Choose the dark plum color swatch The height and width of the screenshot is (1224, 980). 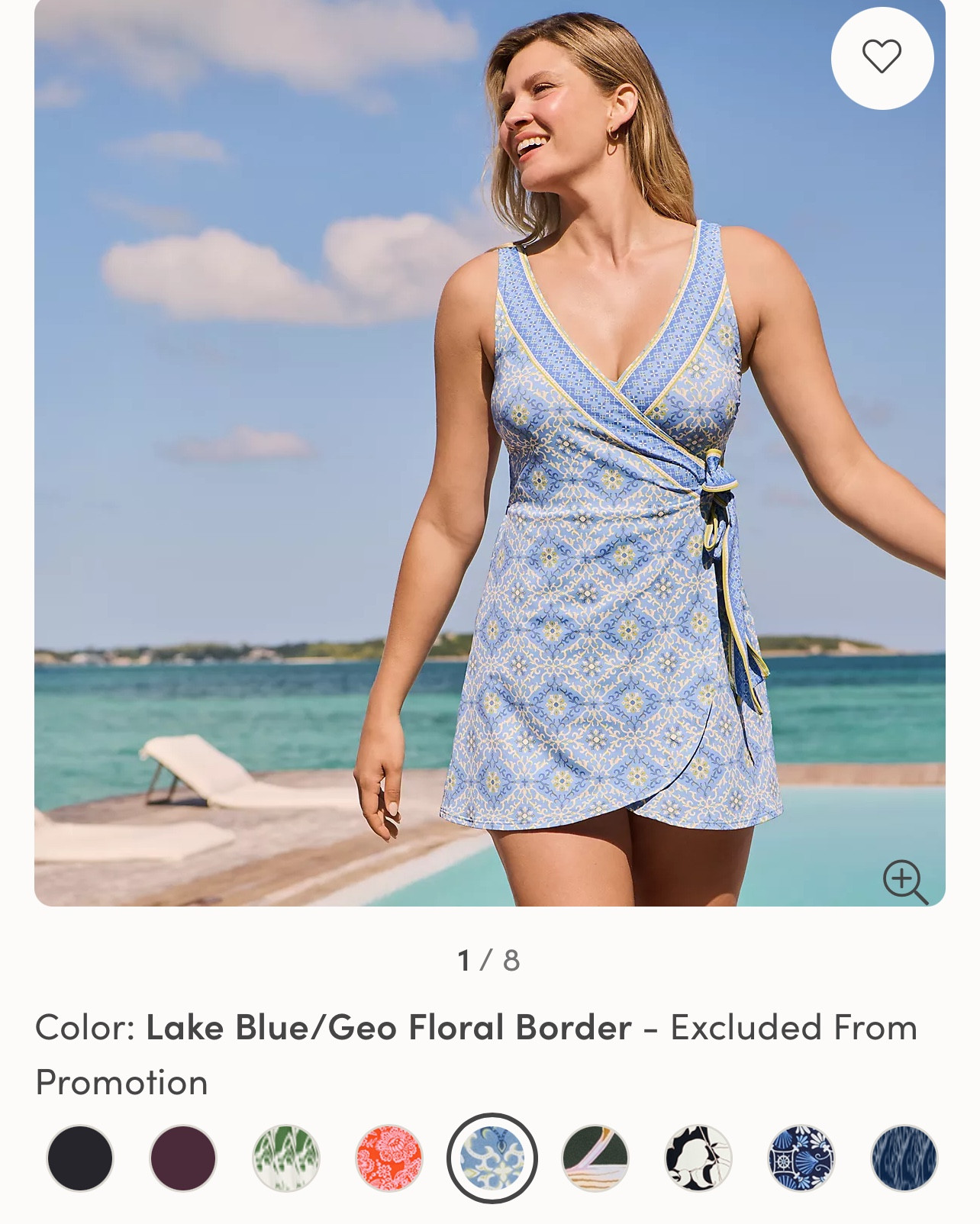click(183, 1158)
